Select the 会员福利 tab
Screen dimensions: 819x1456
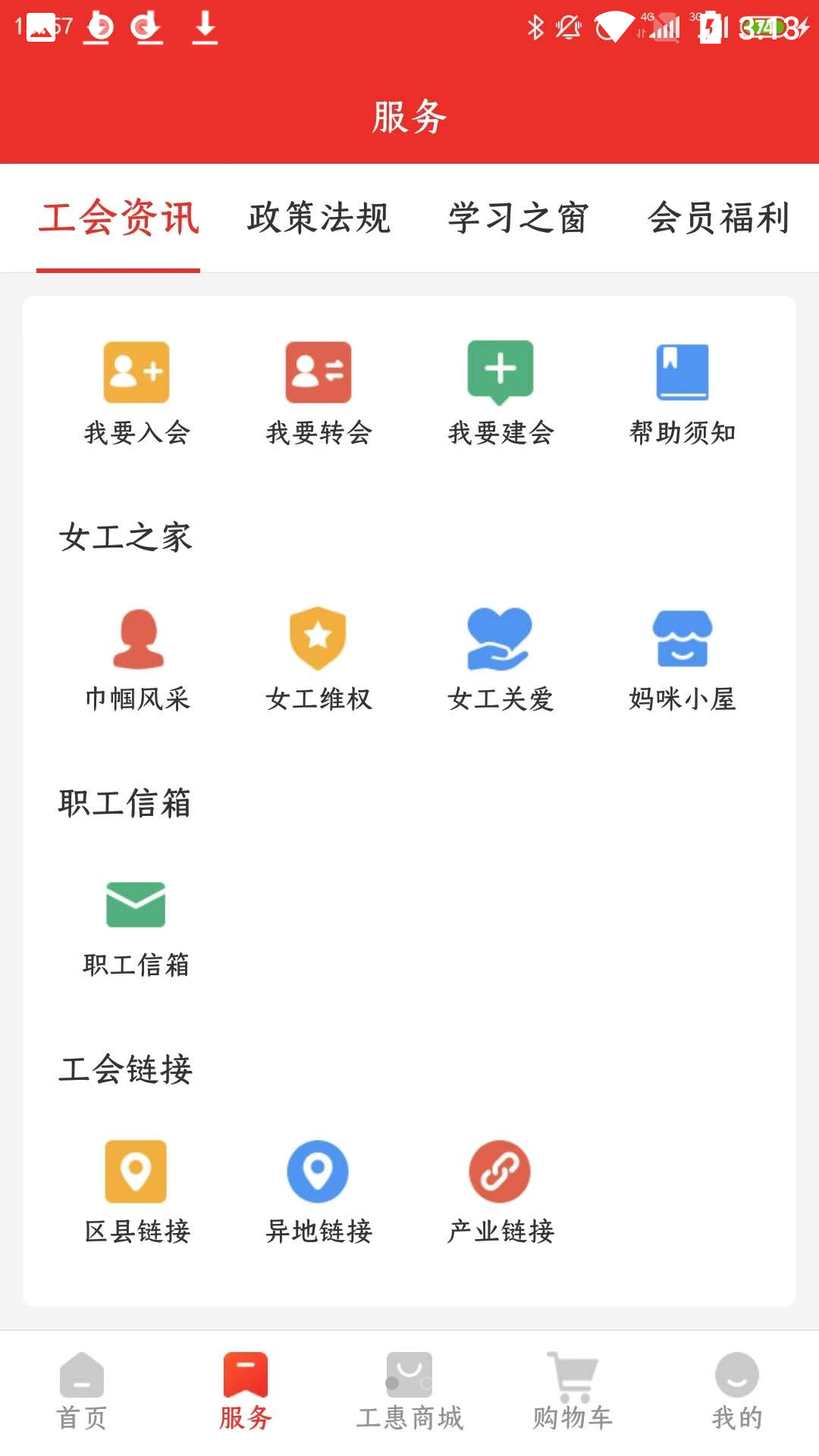point(719,218)
